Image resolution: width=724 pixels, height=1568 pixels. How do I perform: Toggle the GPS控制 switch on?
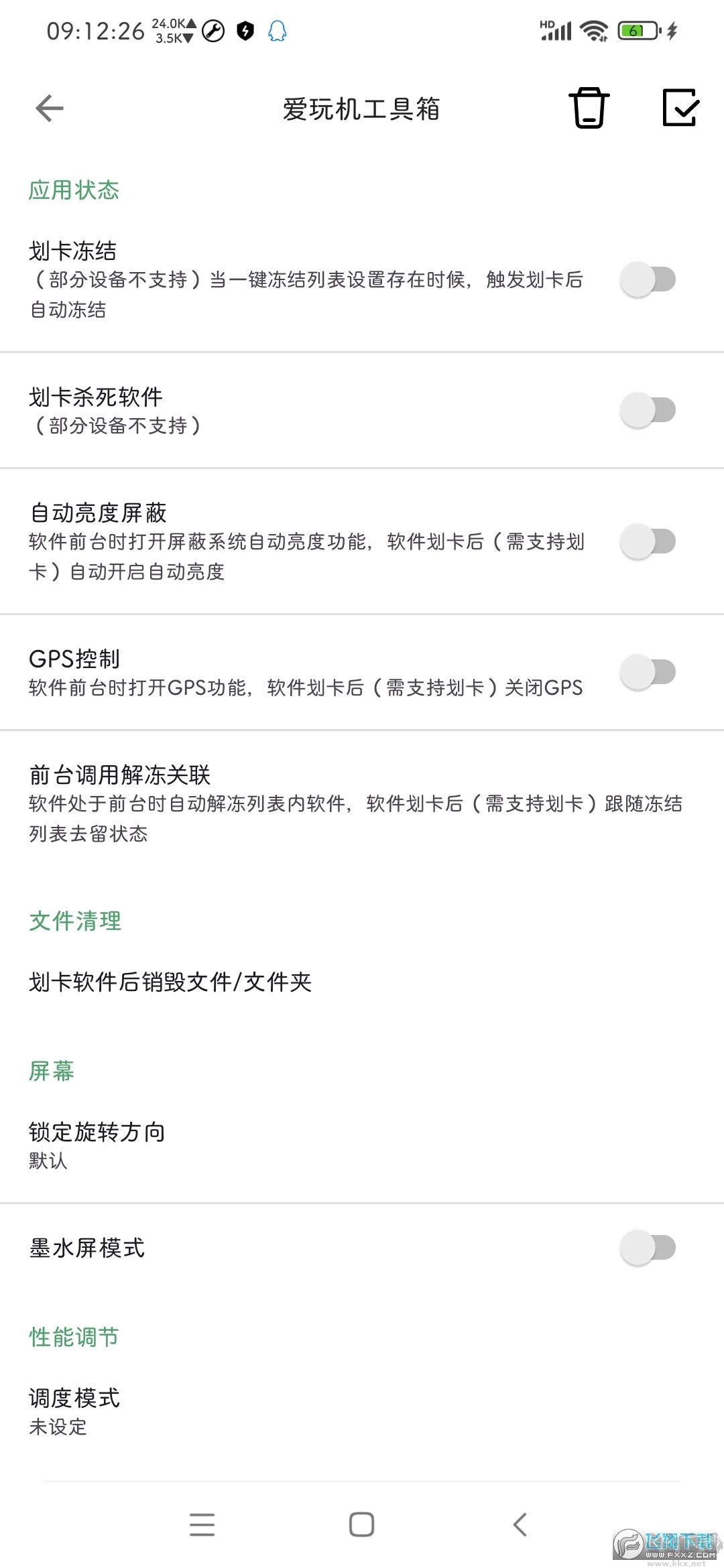click(x=648, y=671)
